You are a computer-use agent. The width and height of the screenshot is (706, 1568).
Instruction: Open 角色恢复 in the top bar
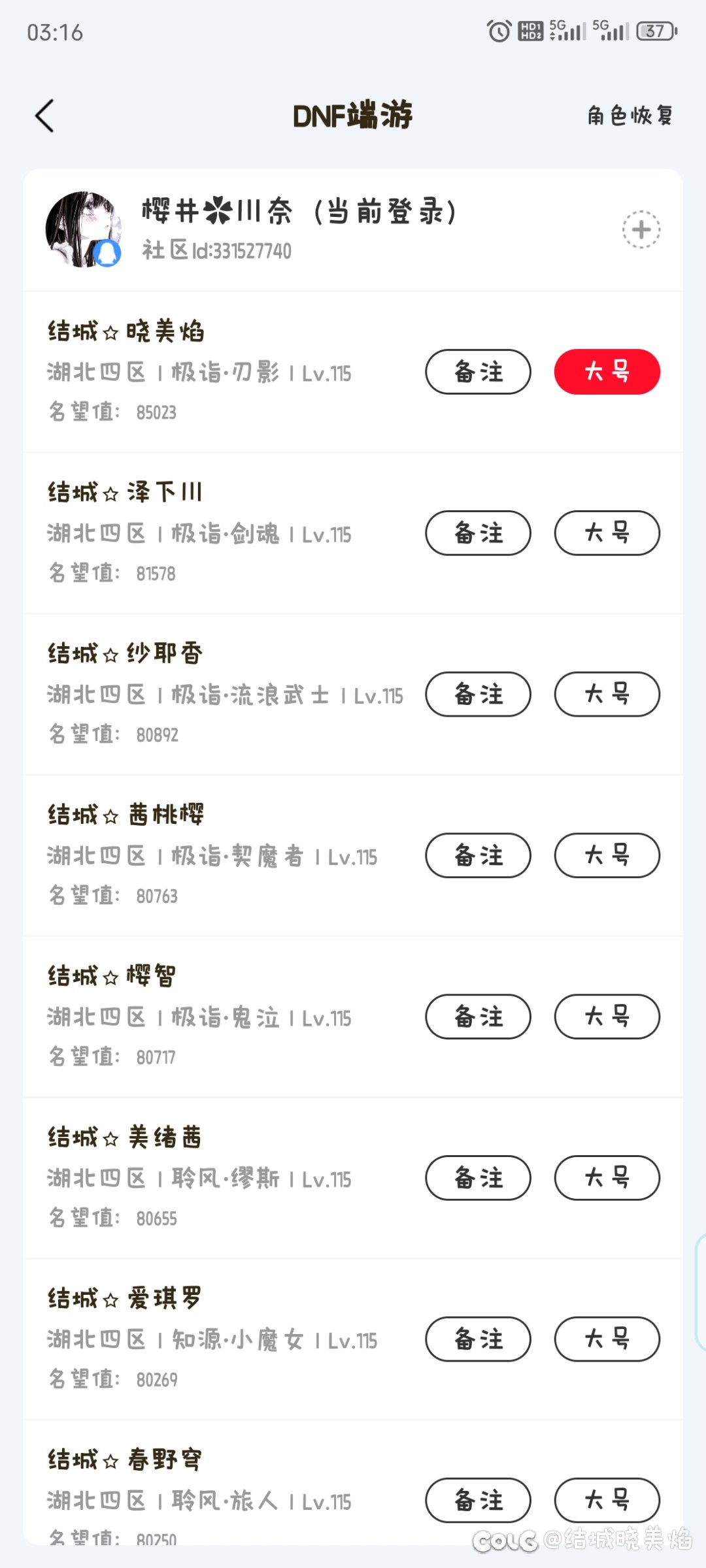point(630,116)
